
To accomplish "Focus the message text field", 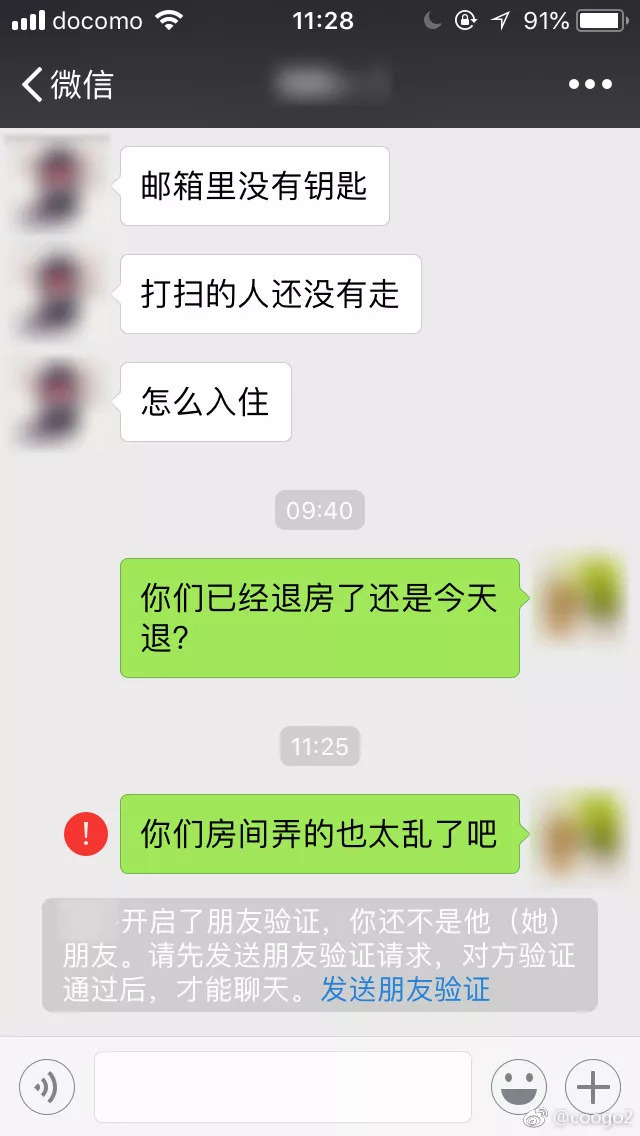I will pos(282,1086).
